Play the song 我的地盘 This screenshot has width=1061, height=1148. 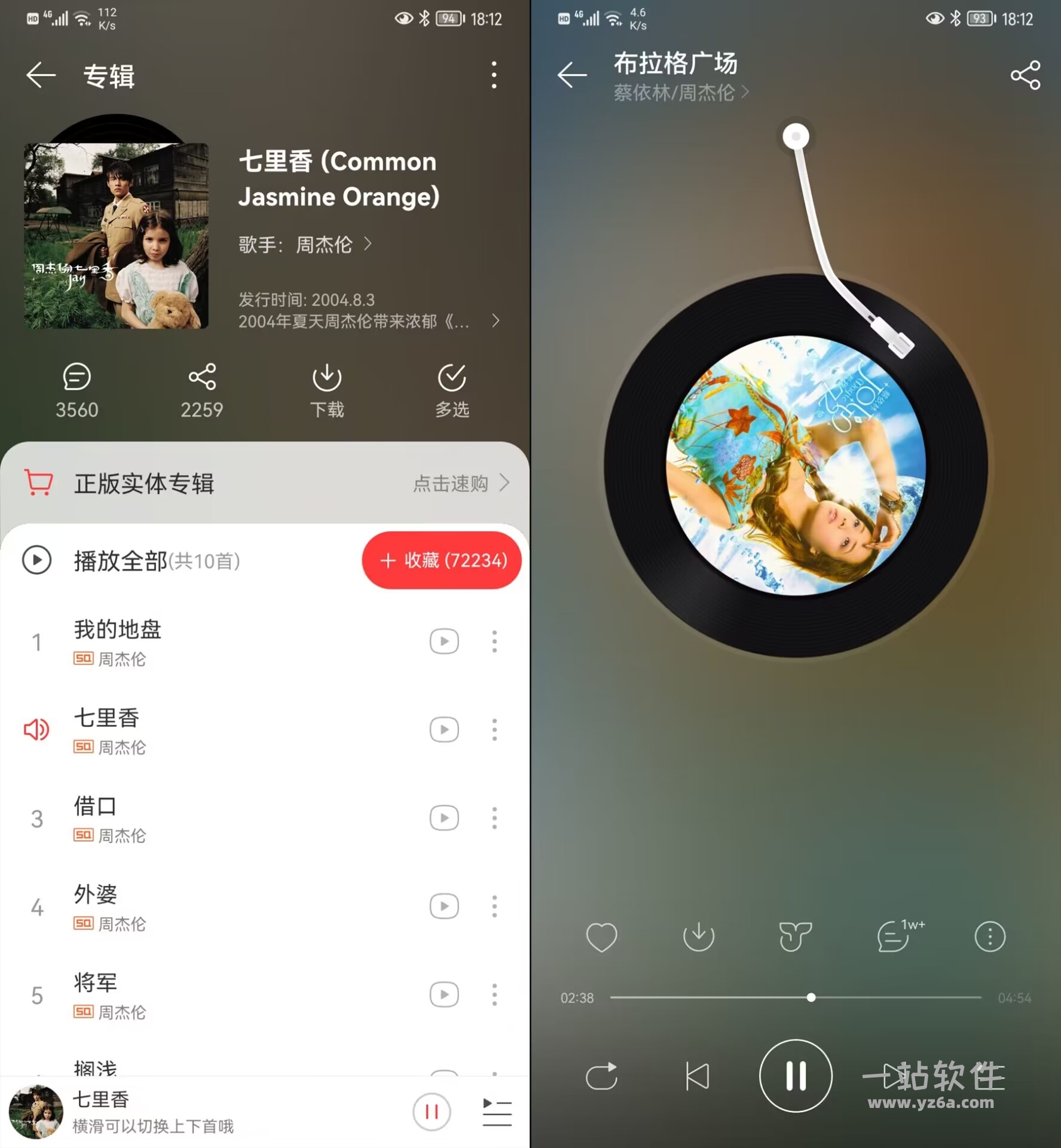point(179,641)
